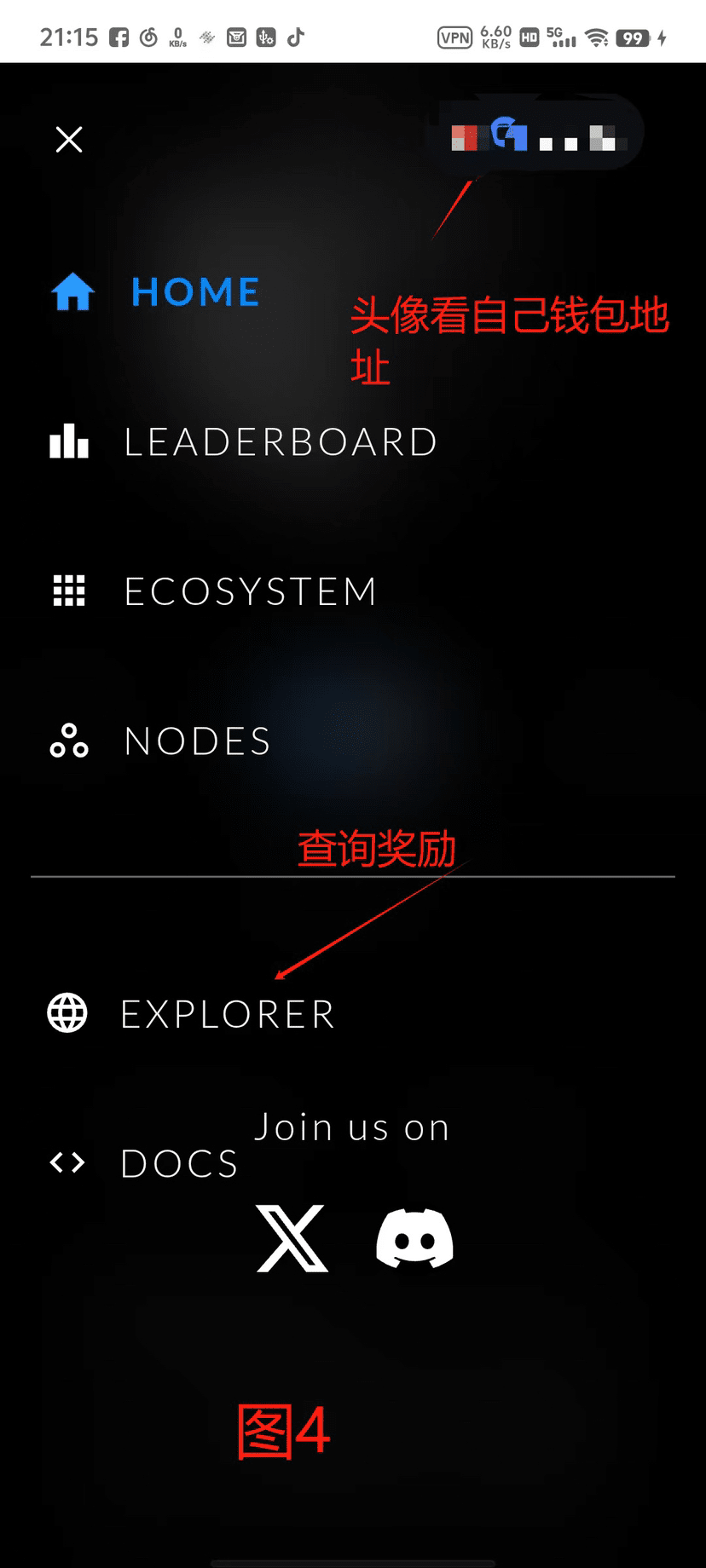Open the X (Twitter) social link
This screenshot has height=1568, width=706.
292,1238
